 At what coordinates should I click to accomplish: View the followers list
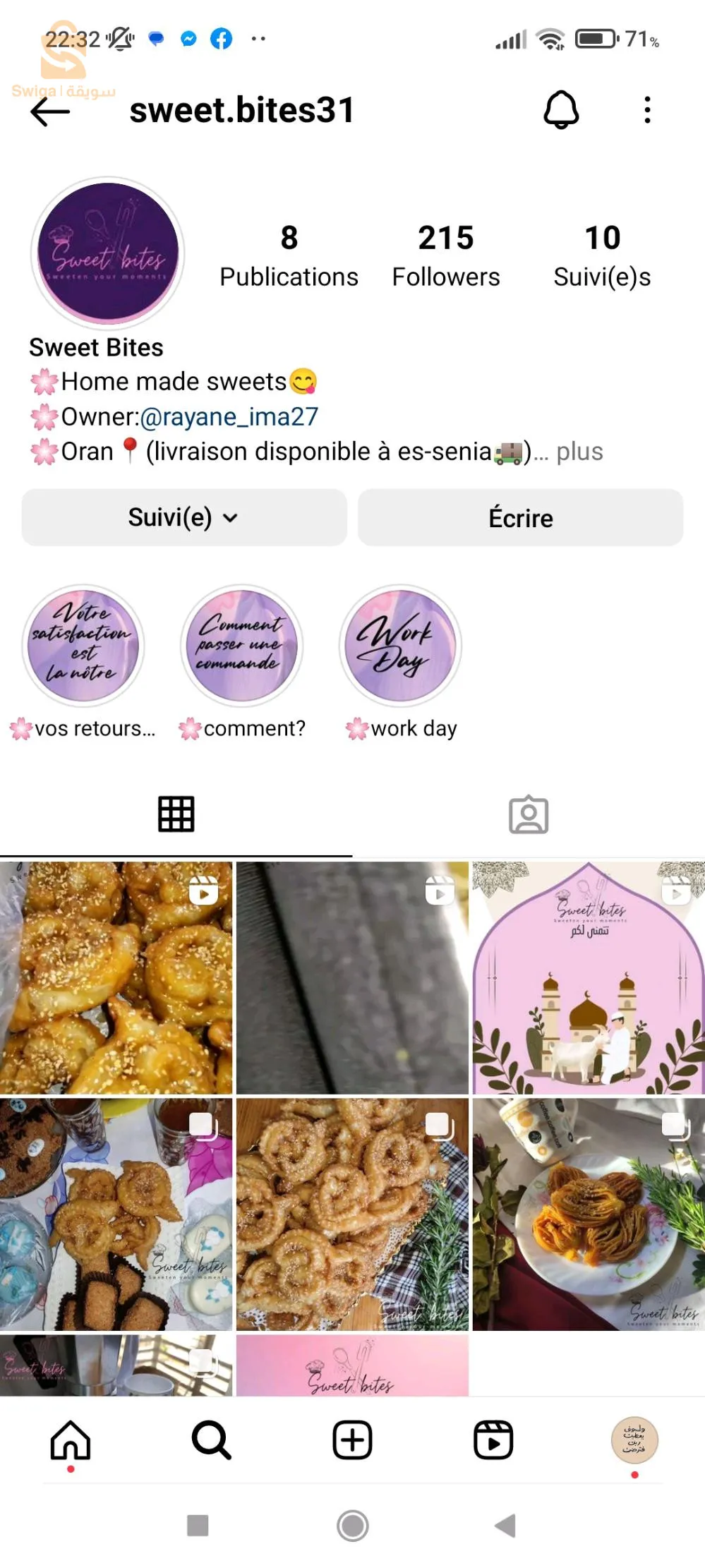point(445,255)
